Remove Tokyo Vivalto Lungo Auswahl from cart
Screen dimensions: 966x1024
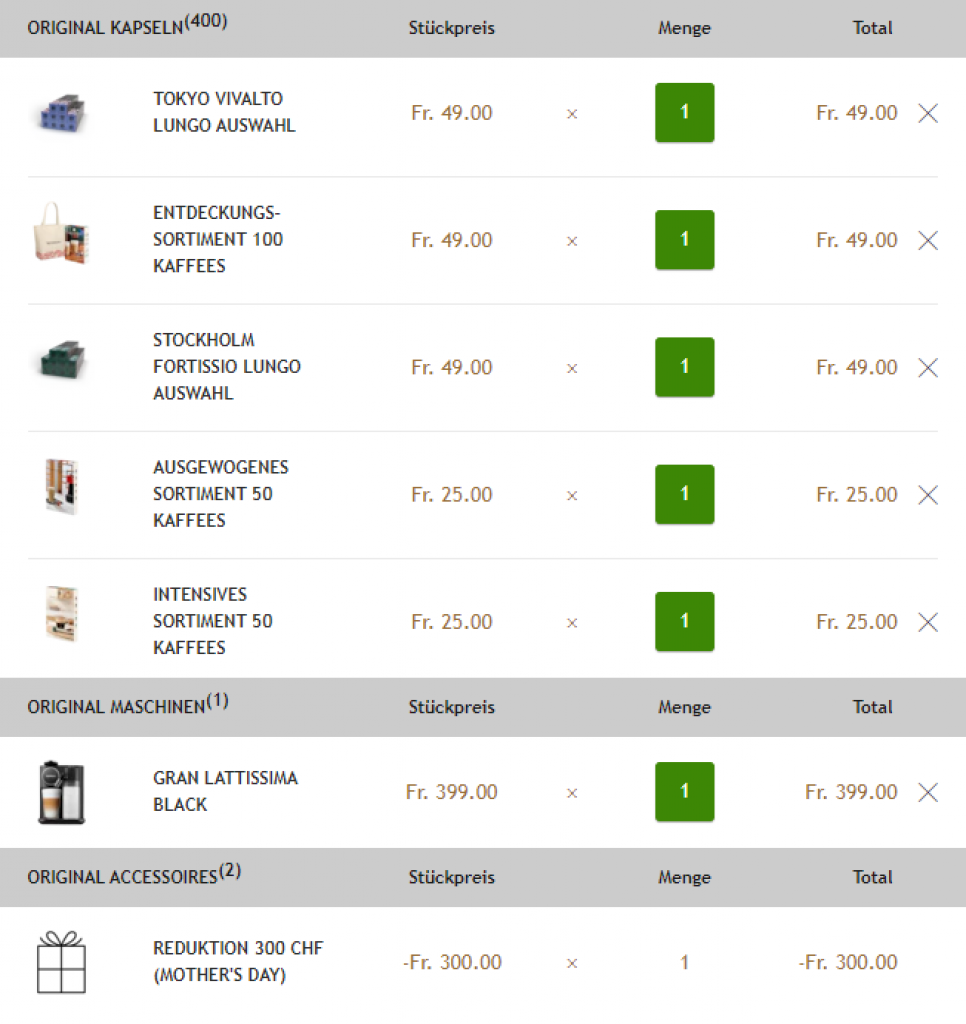tap(928, 113)
